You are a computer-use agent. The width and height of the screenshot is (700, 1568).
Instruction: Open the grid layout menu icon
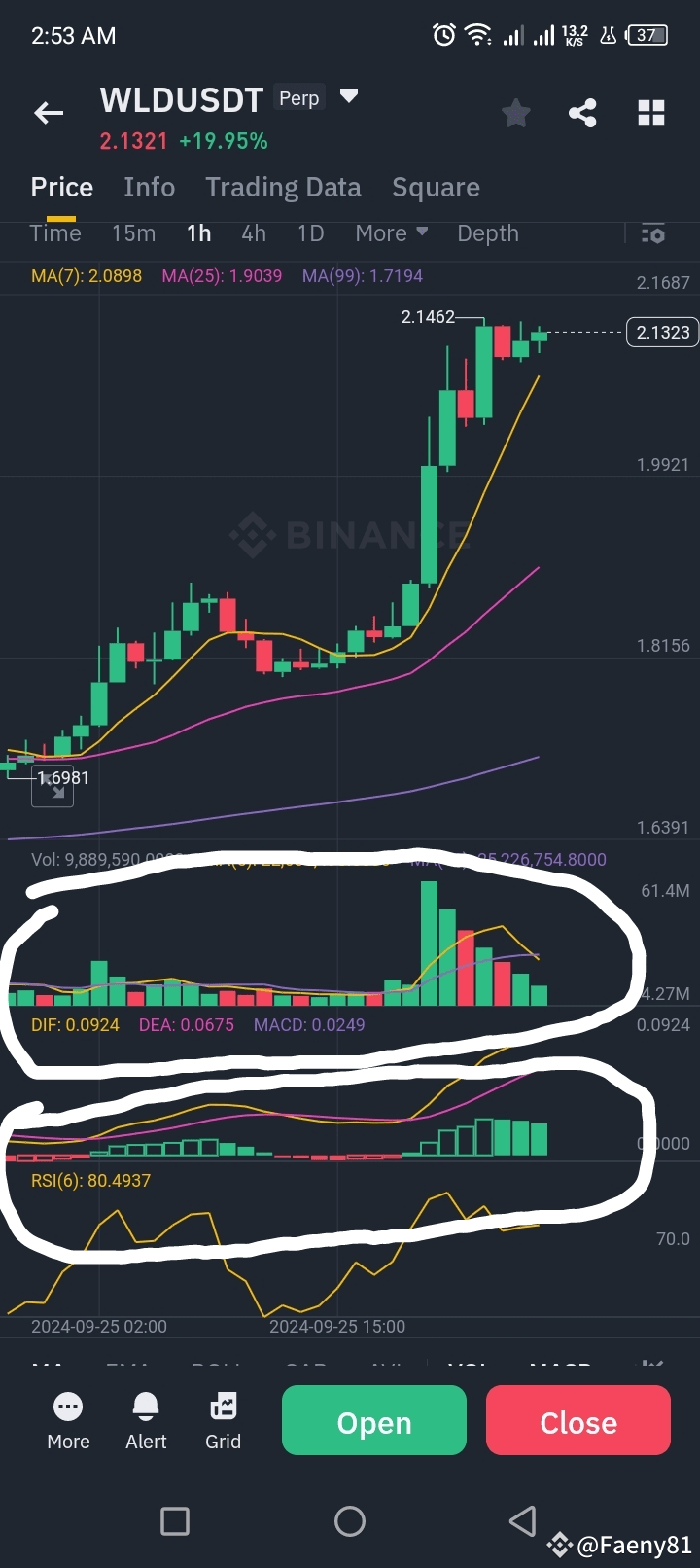[x=650, y=114]
